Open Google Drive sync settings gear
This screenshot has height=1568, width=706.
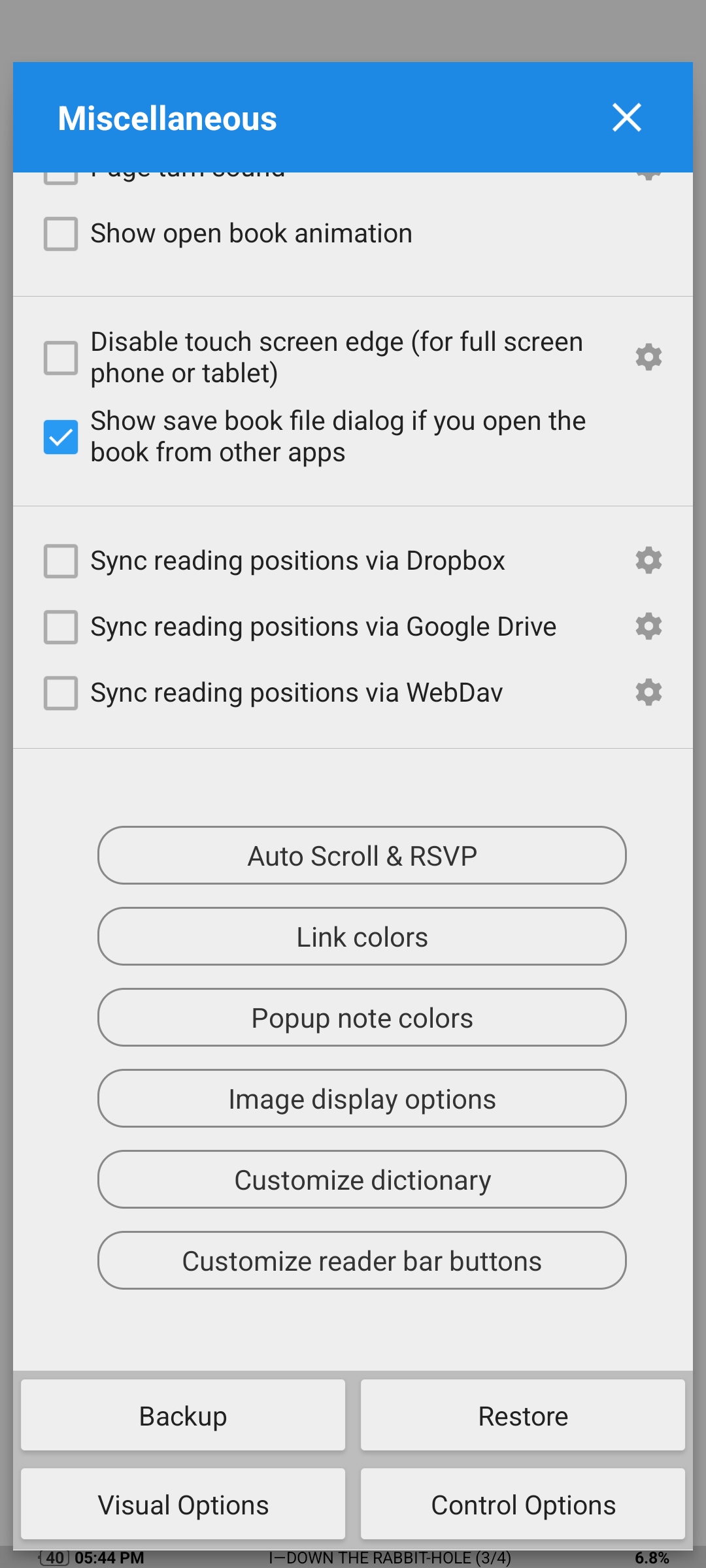coord(648,627)
